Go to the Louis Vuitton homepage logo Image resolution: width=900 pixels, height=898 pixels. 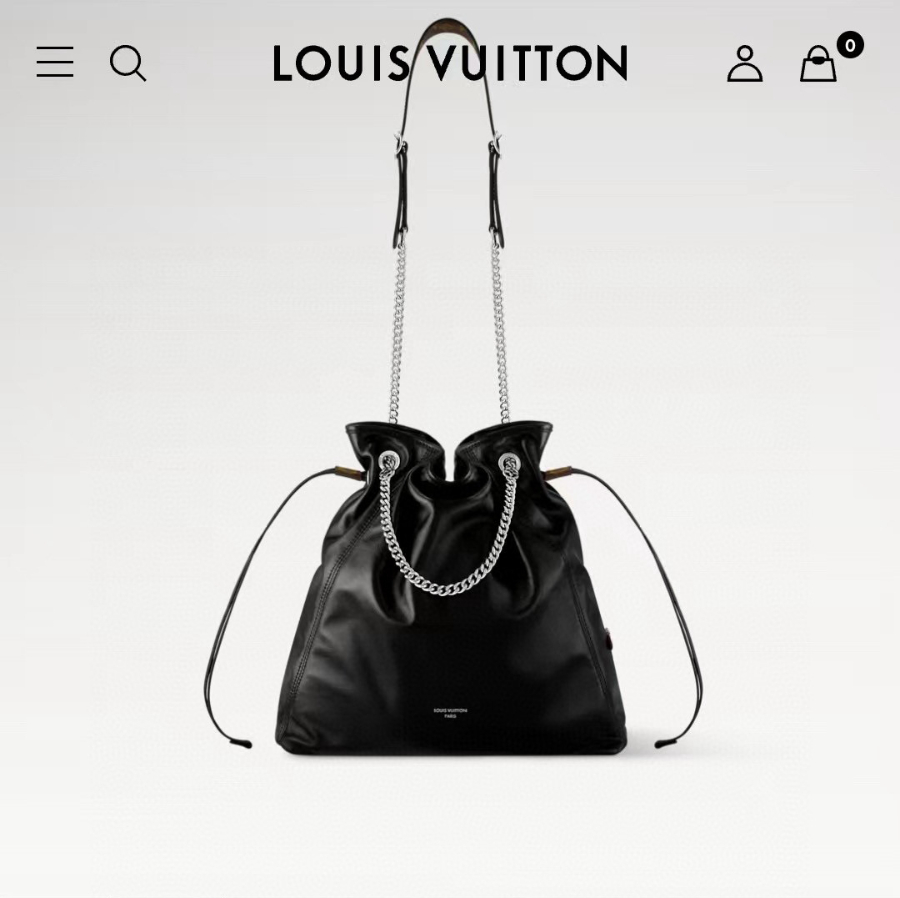pyautogui.click(x=450, y=63)
